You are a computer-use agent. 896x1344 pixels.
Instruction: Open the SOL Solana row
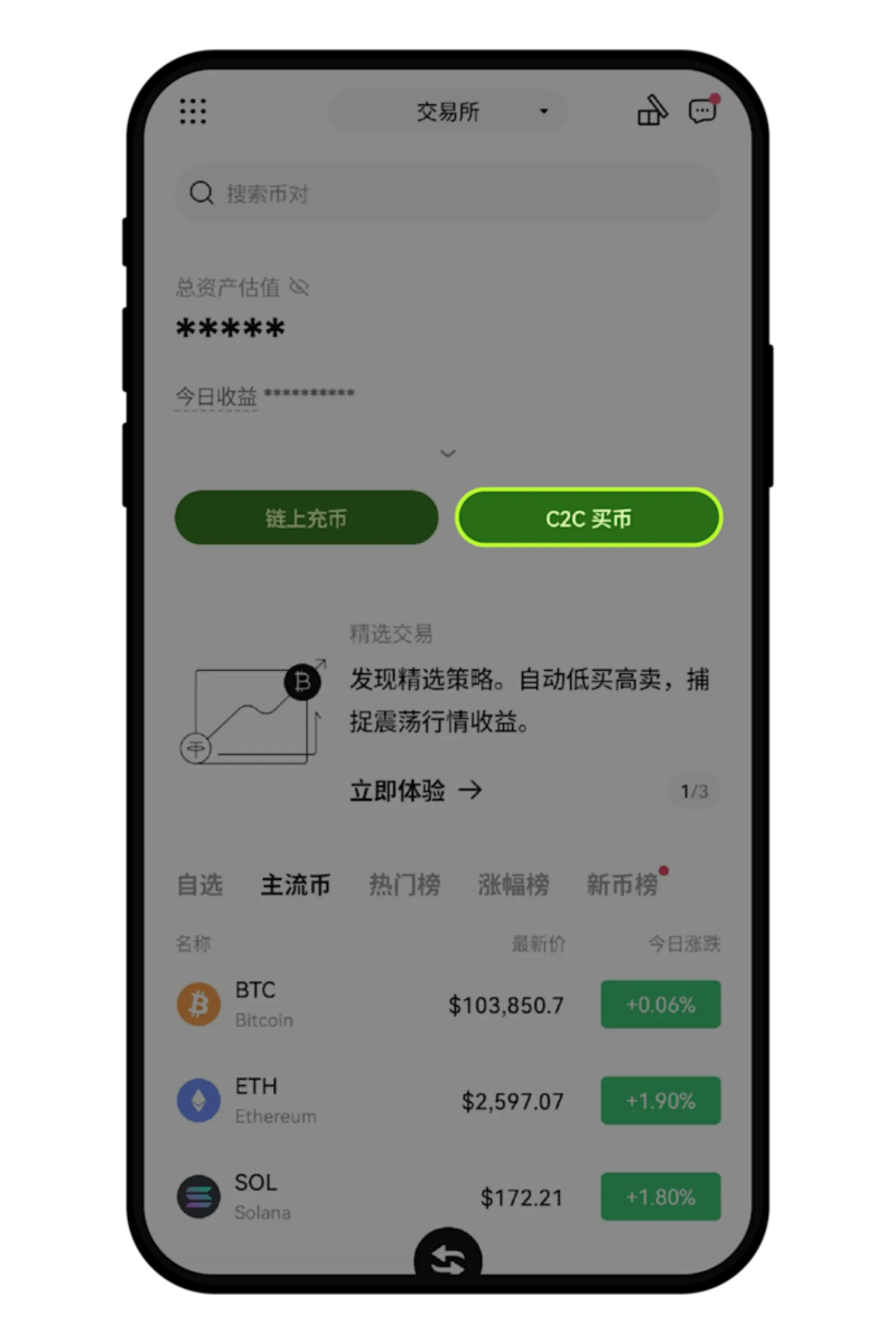[x=371, y=1197]
